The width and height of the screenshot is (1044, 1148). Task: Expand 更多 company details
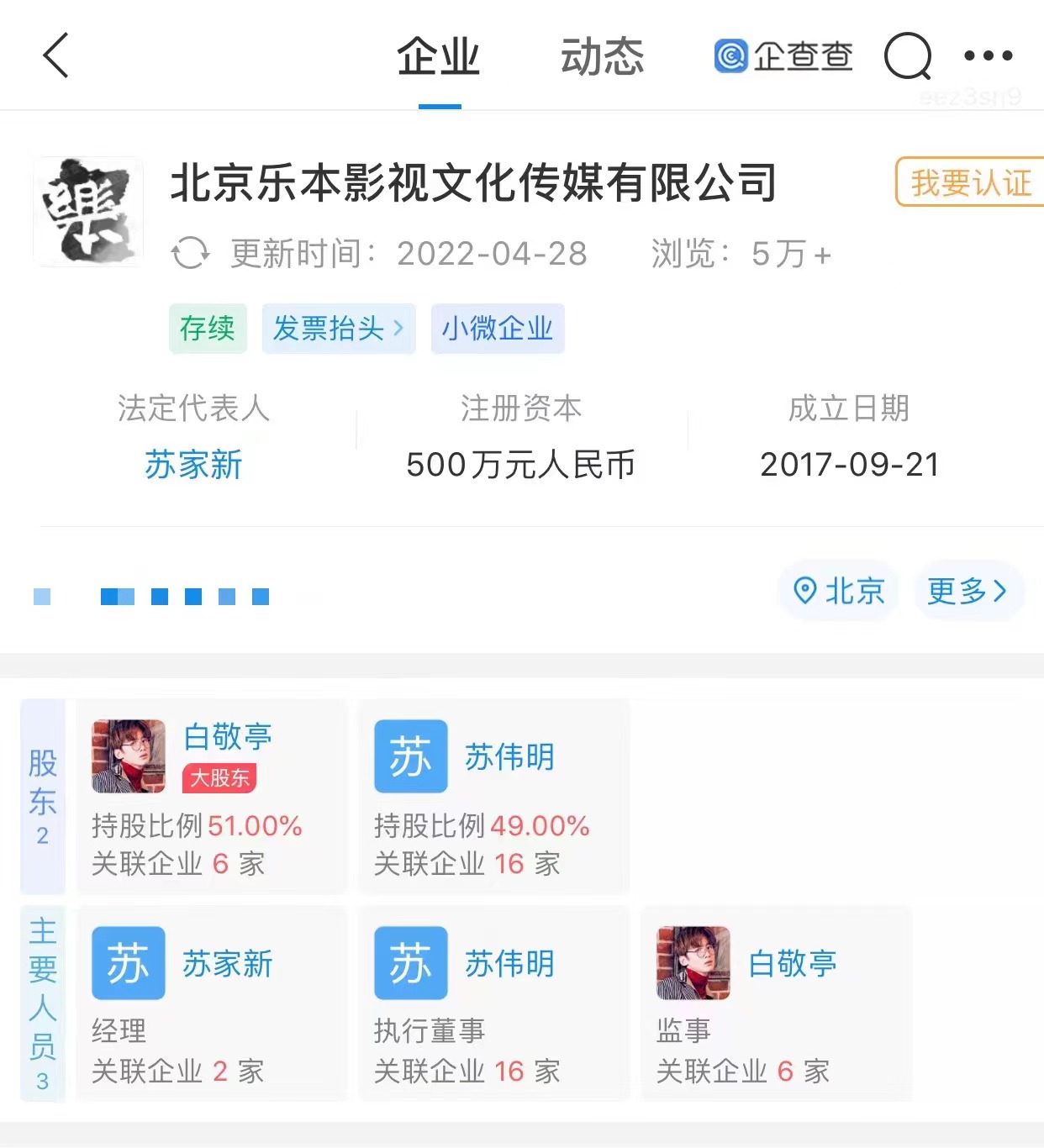tap(967, 592)
